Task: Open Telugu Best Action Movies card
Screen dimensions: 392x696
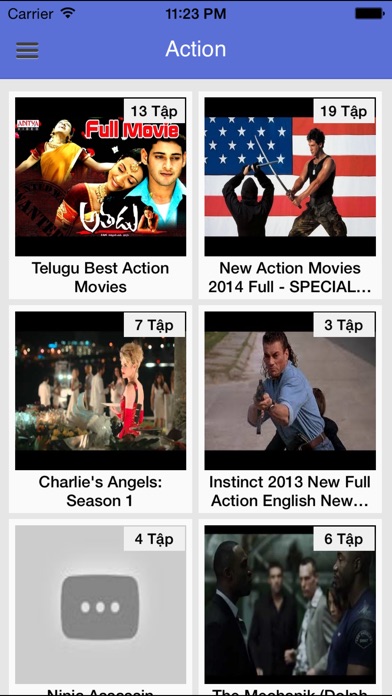Action: [x=100, y=195]
